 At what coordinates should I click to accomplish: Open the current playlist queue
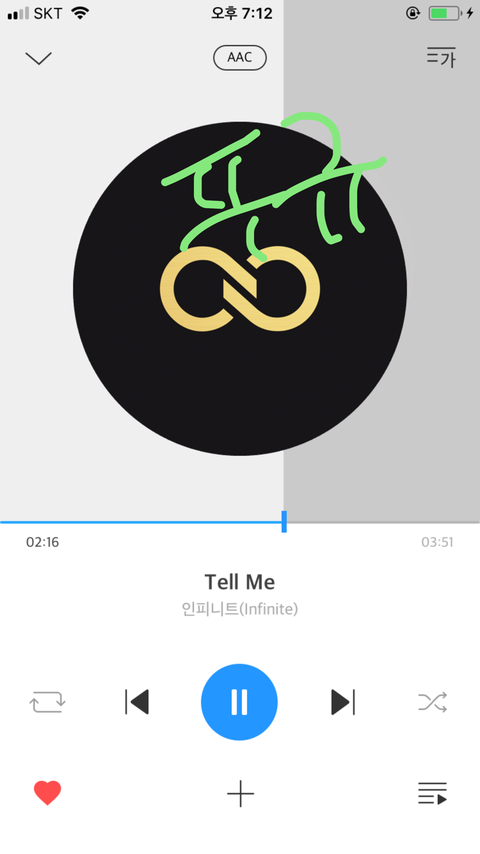[x=433, y=793]
